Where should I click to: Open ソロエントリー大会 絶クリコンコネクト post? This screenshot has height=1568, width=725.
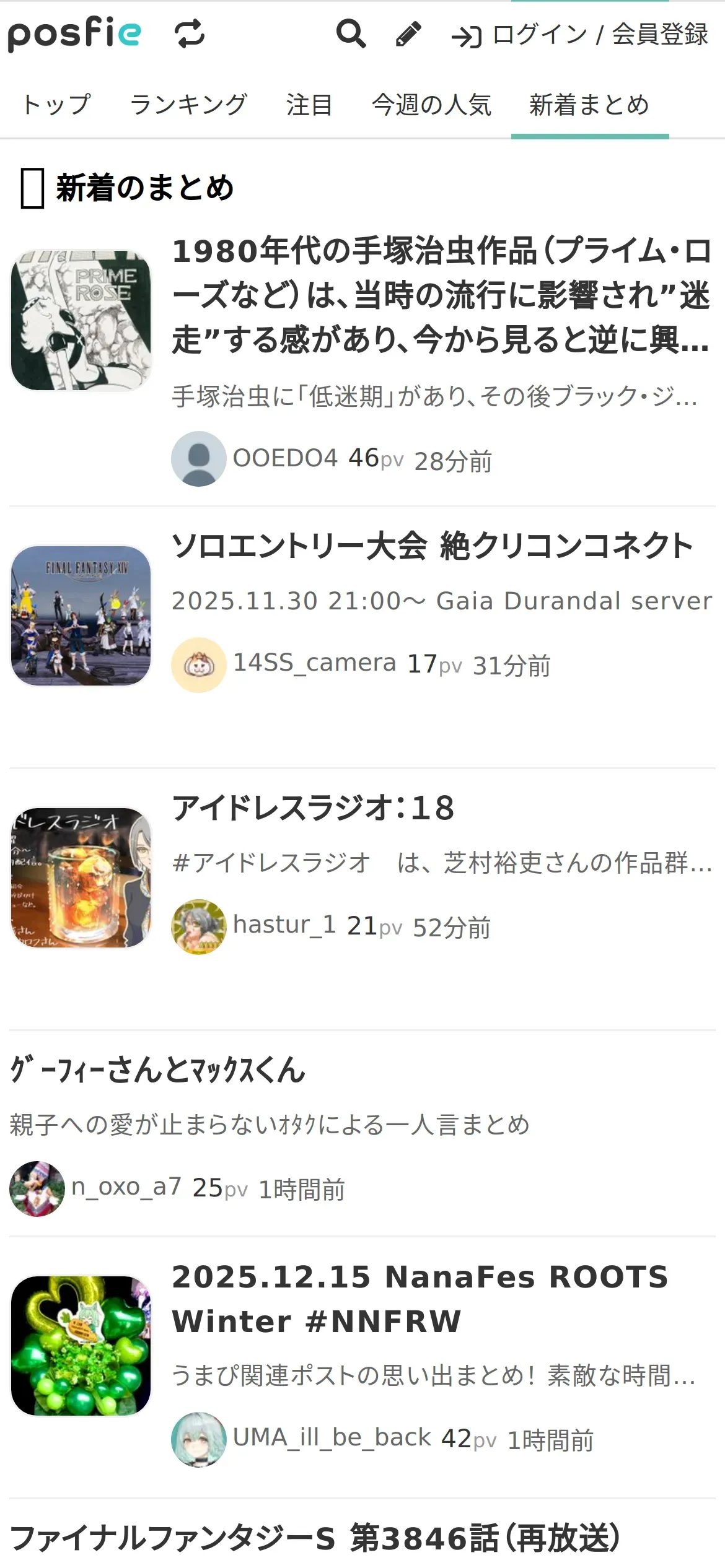(x=432, y=546)
